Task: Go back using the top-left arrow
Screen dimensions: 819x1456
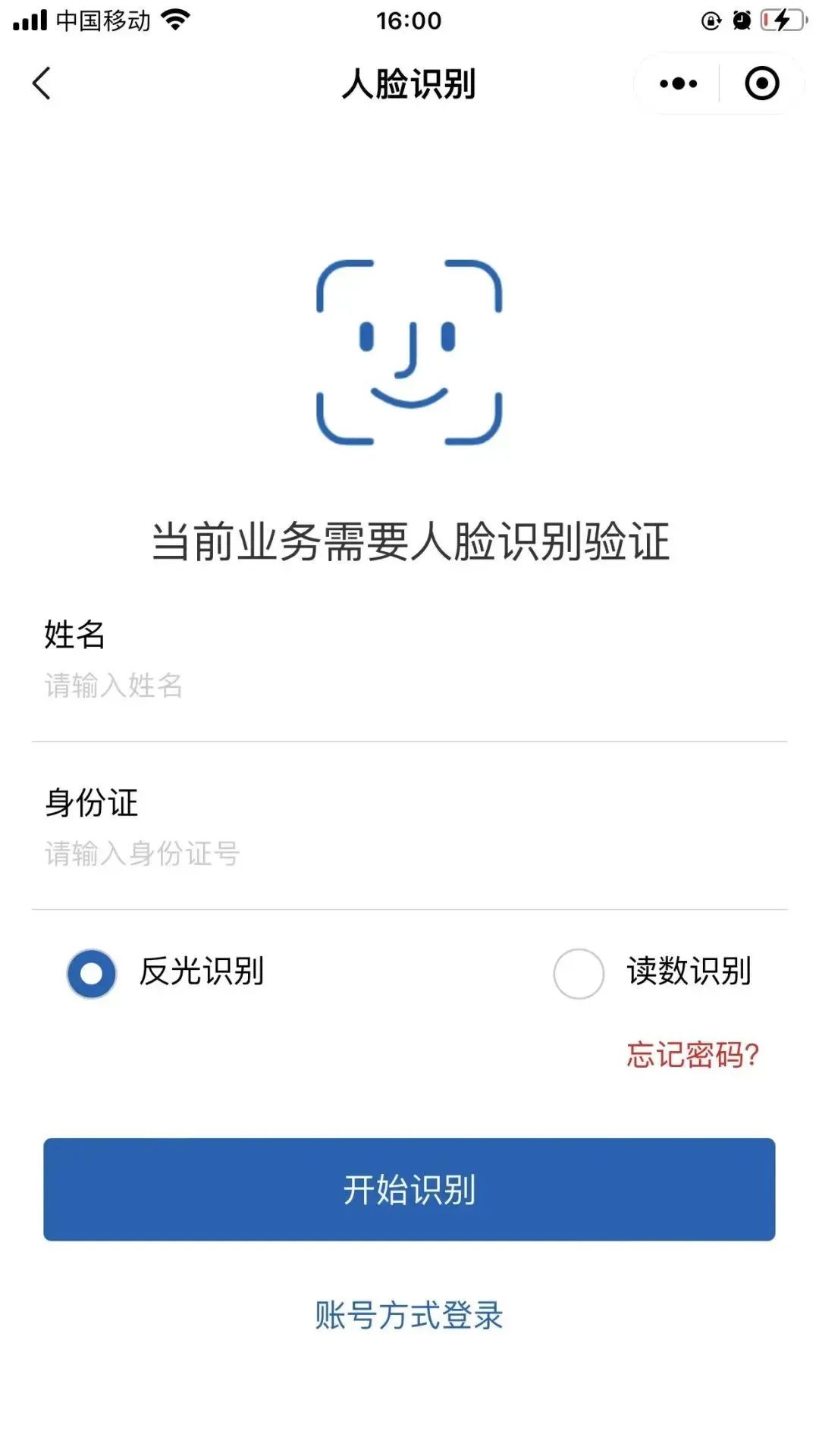Action: click(x=42, y=83)
